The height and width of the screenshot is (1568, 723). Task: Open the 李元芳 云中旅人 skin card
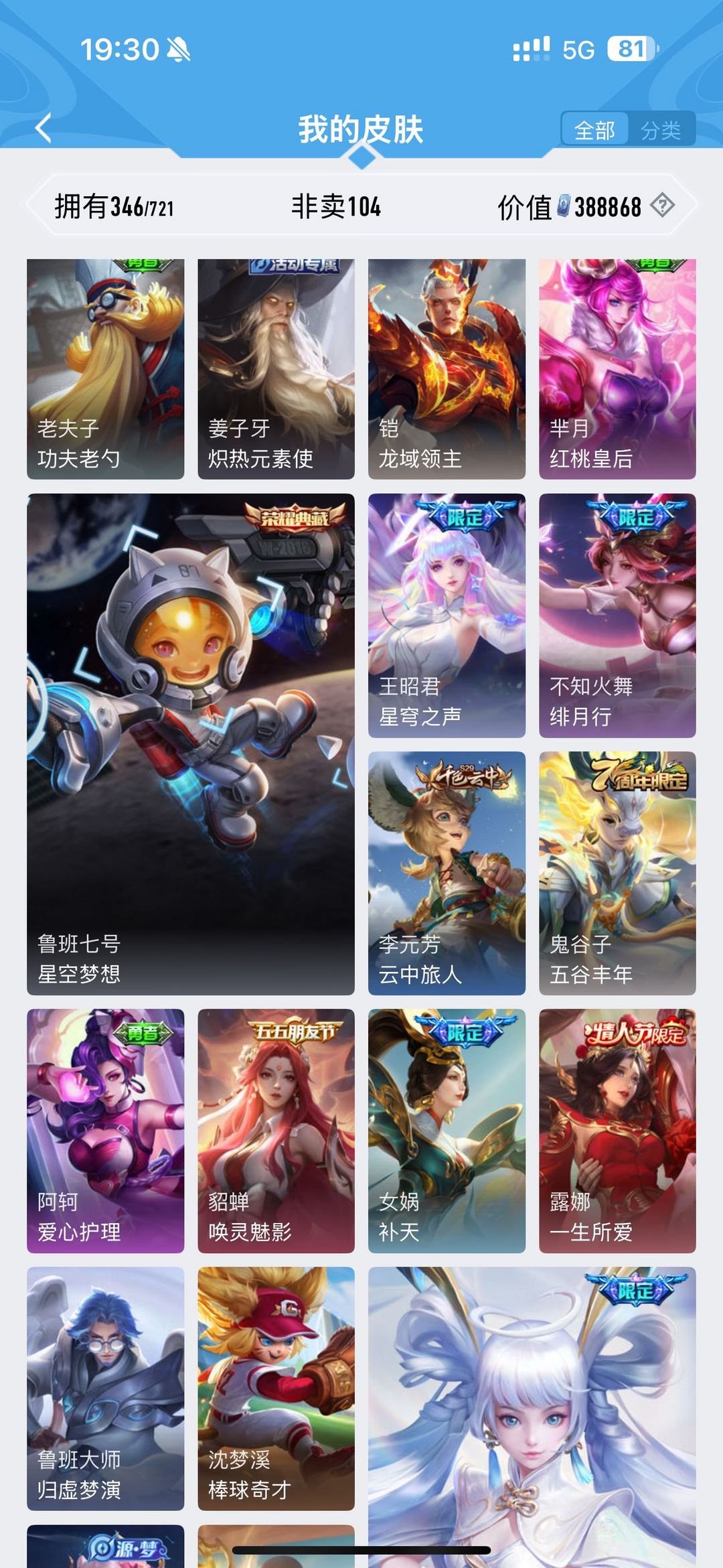[x=447, y=873]
